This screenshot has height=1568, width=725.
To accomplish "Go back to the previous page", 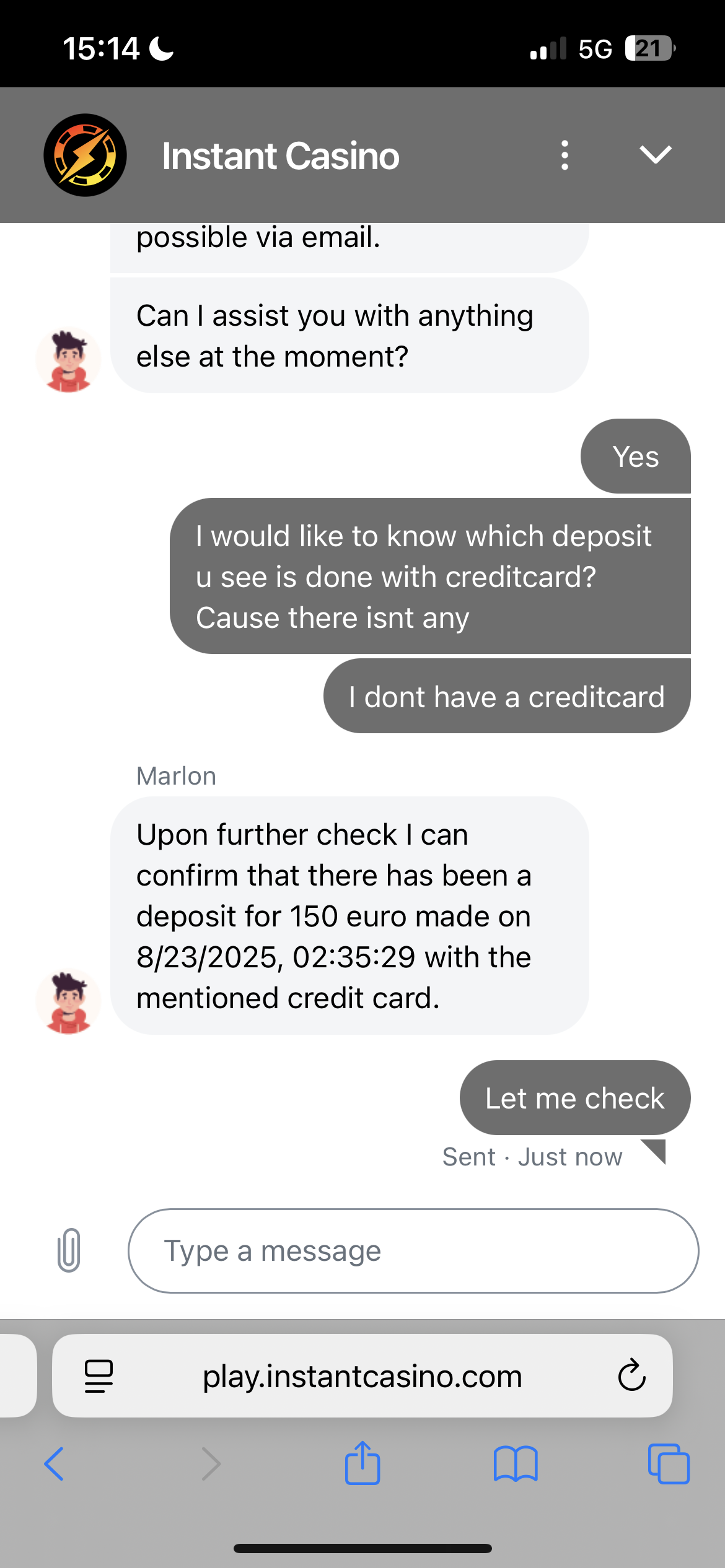I will coord(55,1464).
